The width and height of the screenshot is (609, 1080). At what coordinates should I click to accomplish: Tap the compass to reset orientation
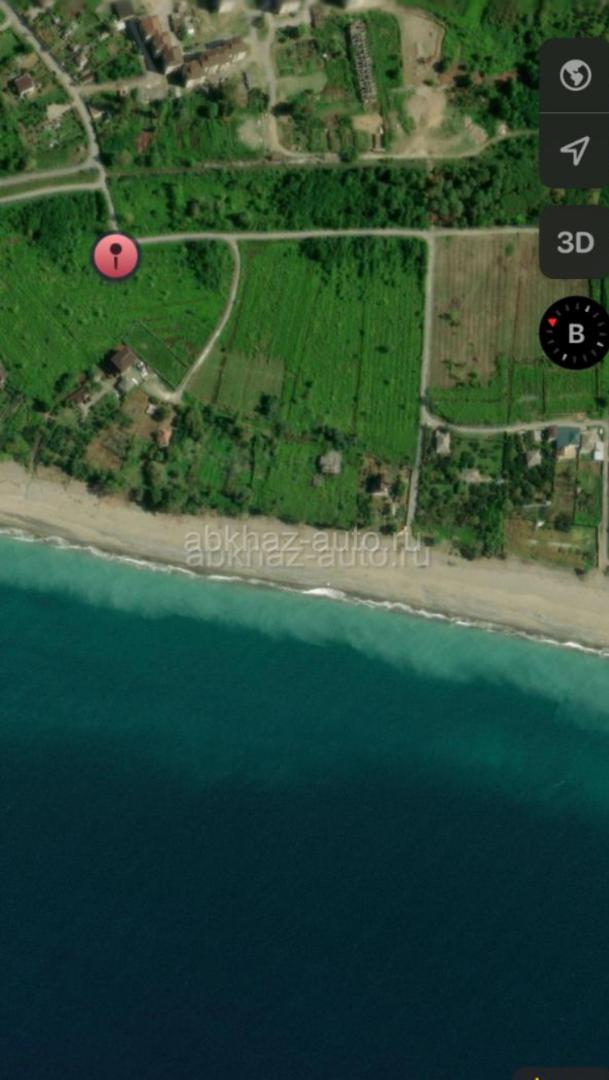tap(575, 333)
